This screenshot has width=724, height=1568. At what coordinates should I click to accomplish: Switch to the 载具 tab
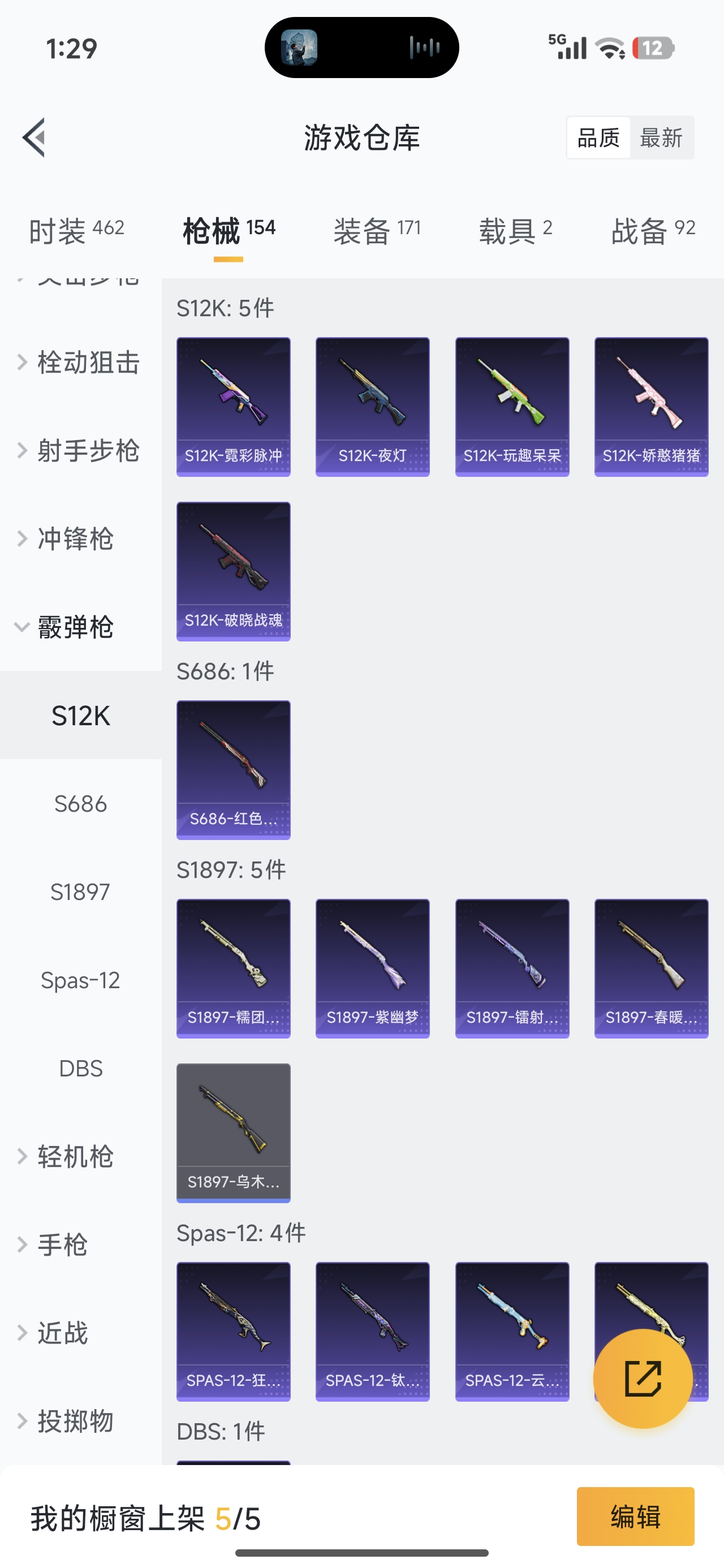coord(515,231)
